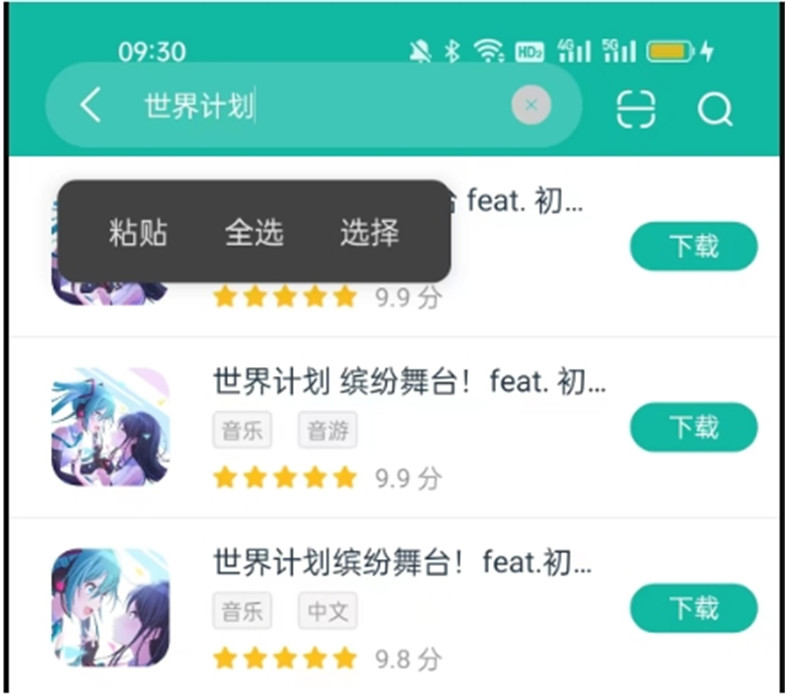Go back using the search bar arrow

point(91,105)
